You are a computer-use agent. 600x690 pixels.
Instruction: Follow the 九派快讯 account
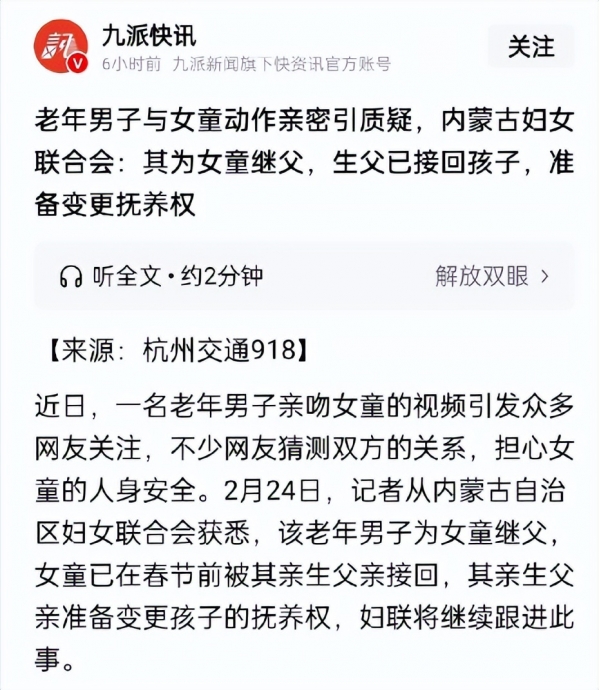531,46
